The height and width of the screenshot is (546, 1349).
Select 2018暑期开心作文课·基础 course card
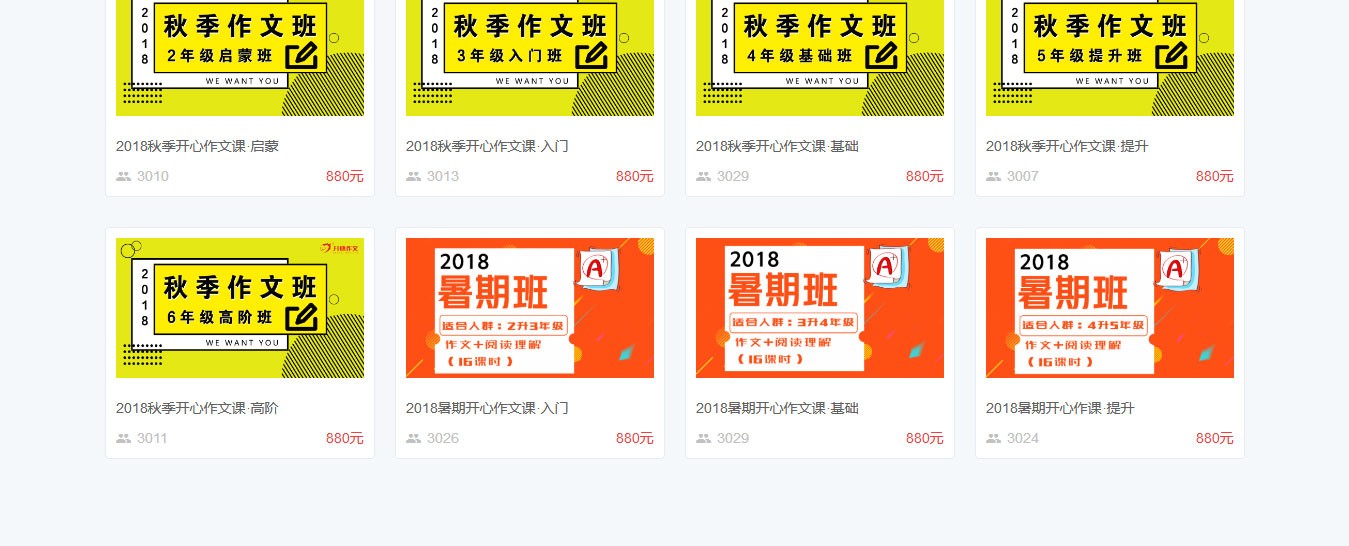(x=777, y=408)
